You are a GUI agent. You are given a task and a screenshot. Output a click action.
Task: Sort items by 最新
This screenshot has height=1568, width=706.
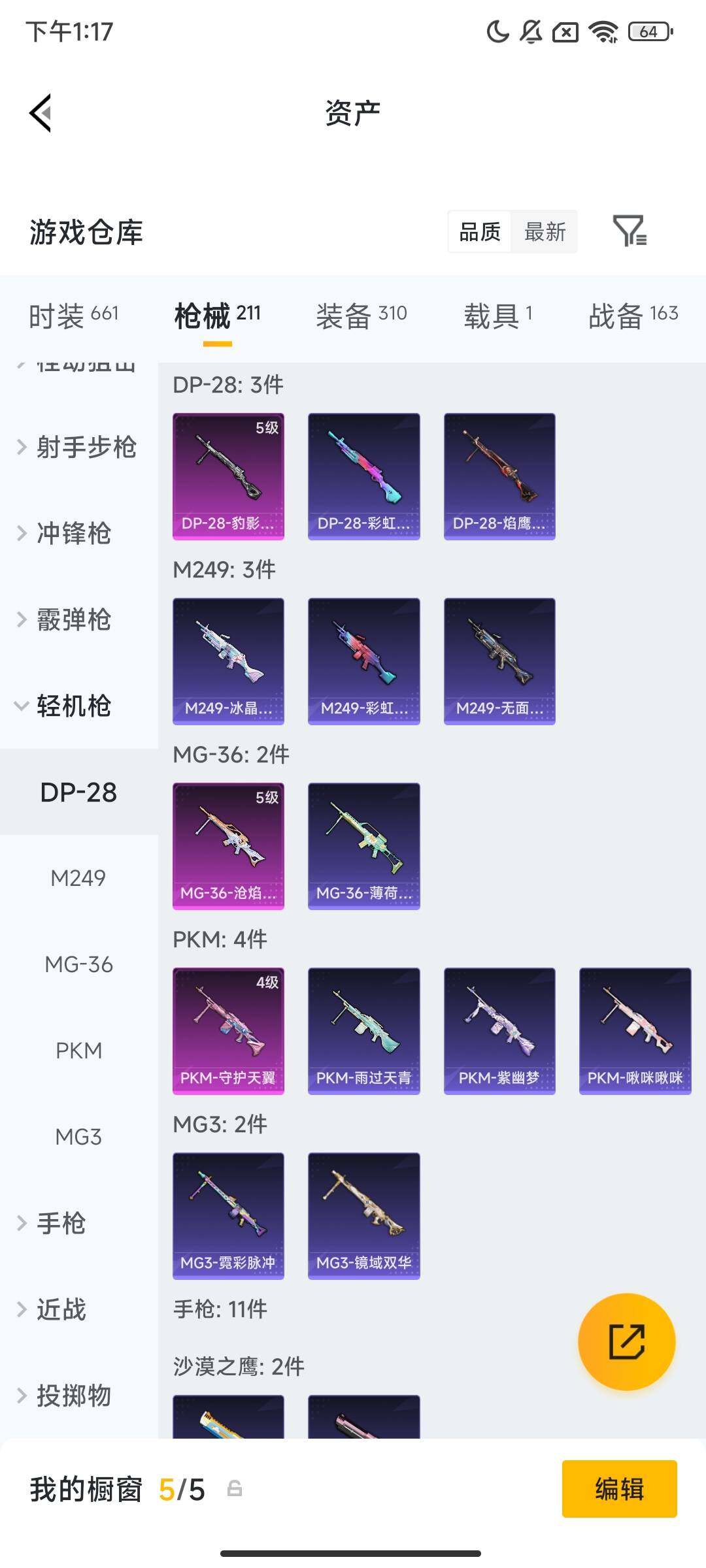[x=545, y=232]
